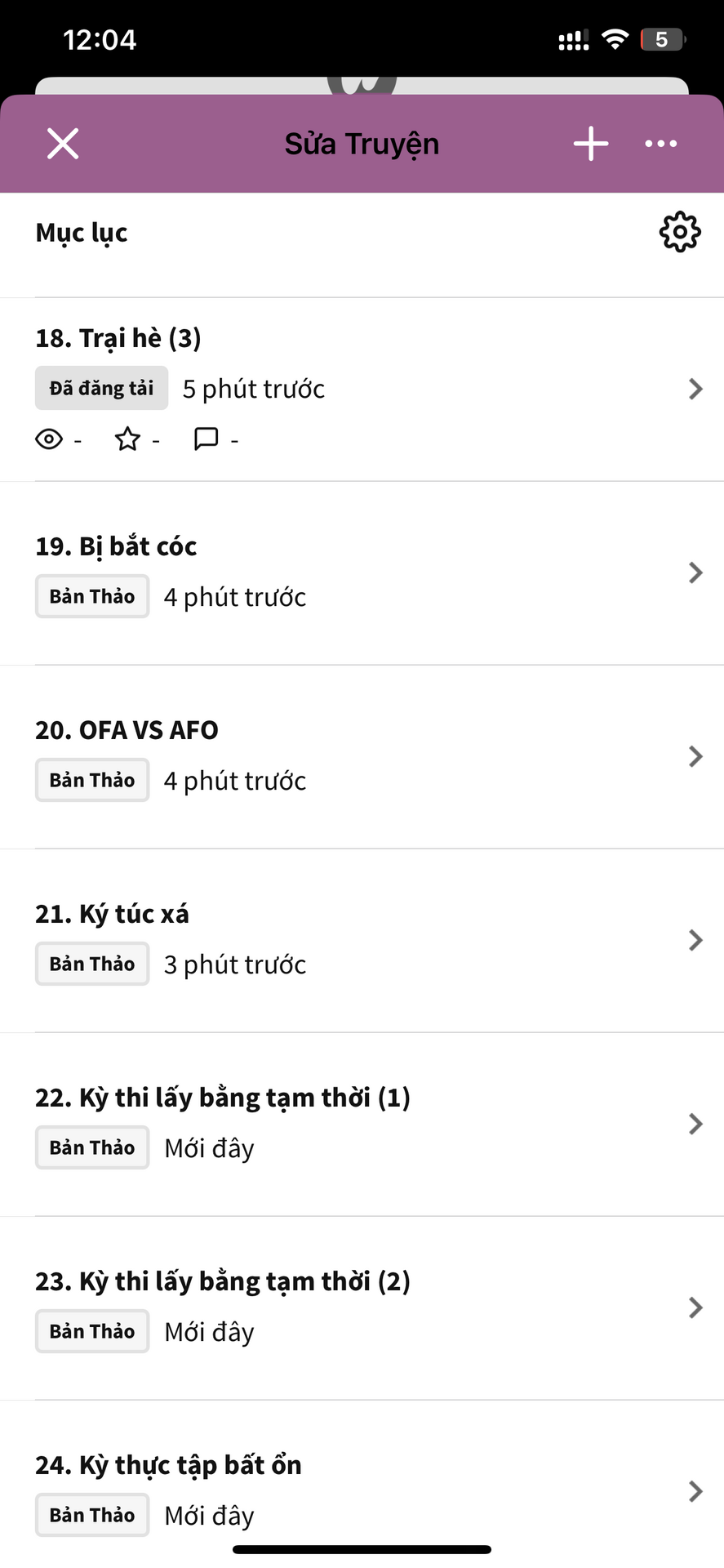Open the three-dot overflow menu

pos(660,144)
